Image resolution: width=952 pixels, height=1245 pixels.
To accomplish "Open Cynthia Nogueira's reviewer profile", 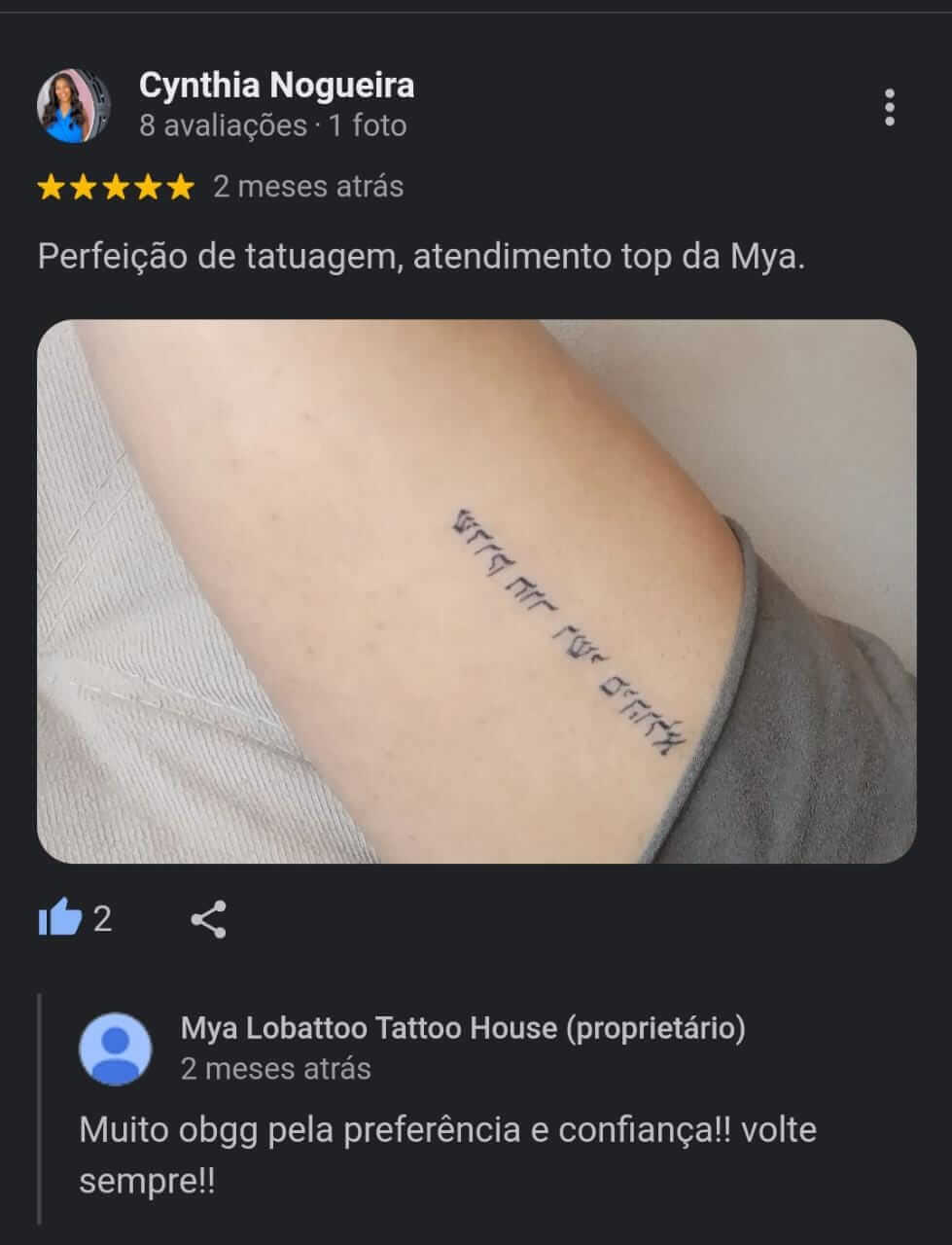I will point(276,86).
